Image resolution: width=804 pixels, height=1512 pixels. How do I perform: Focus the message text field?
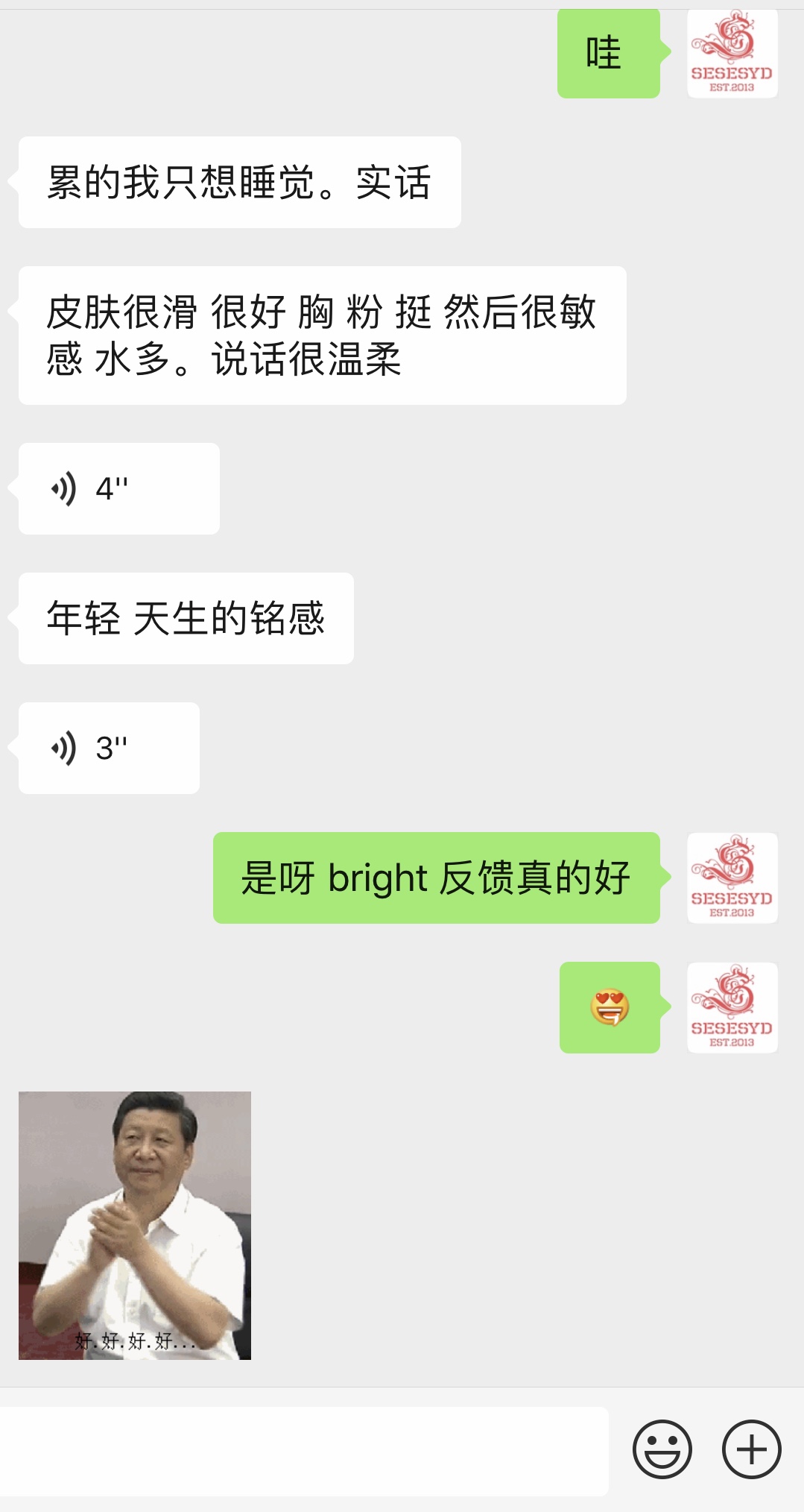coord(304,1451)
